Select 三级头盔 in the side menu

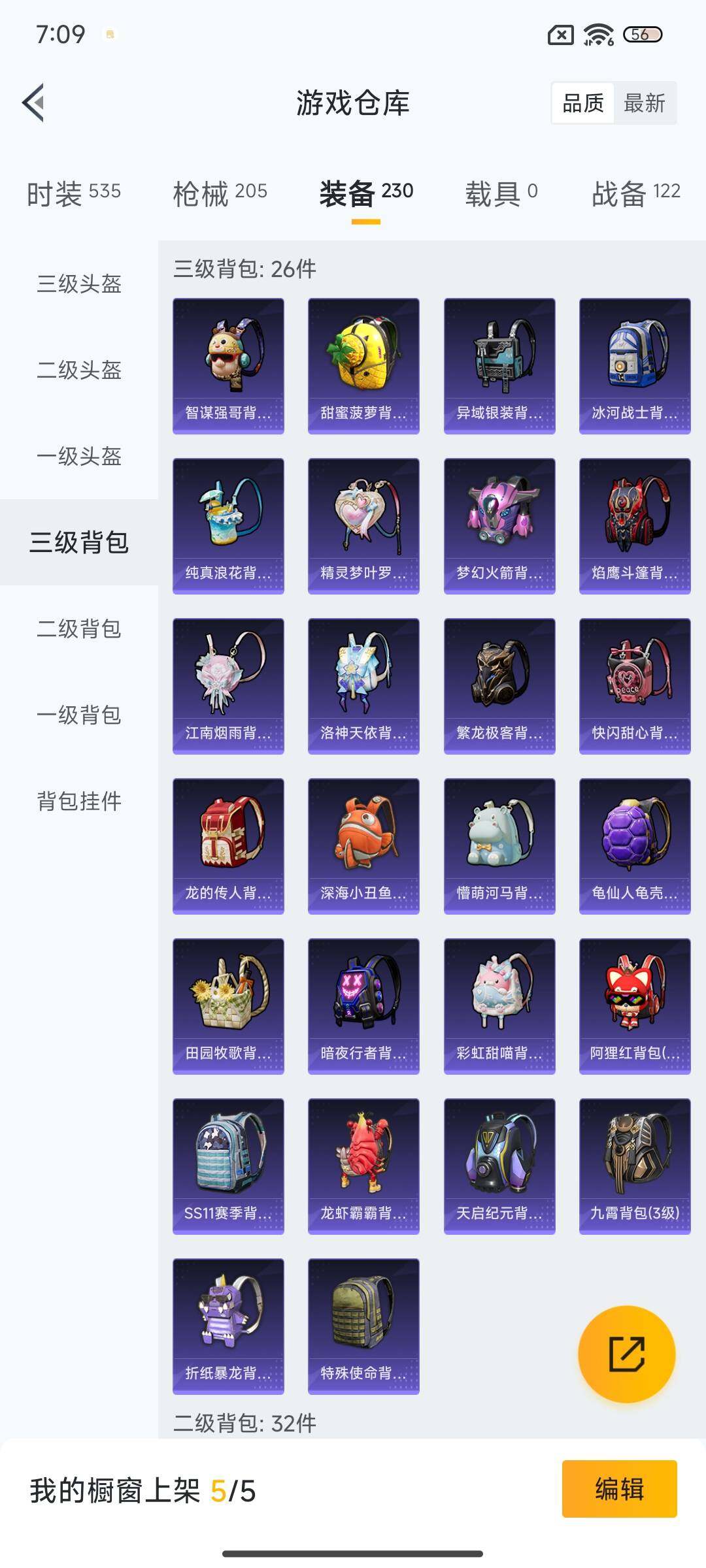pyautogui.click(x=79, y=284)
